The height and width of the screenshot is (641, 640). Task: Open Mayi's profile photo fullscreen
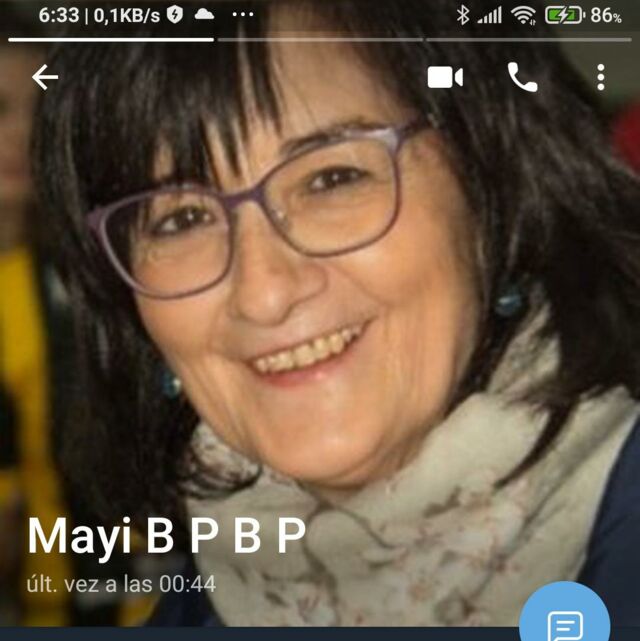coord(320,286)
